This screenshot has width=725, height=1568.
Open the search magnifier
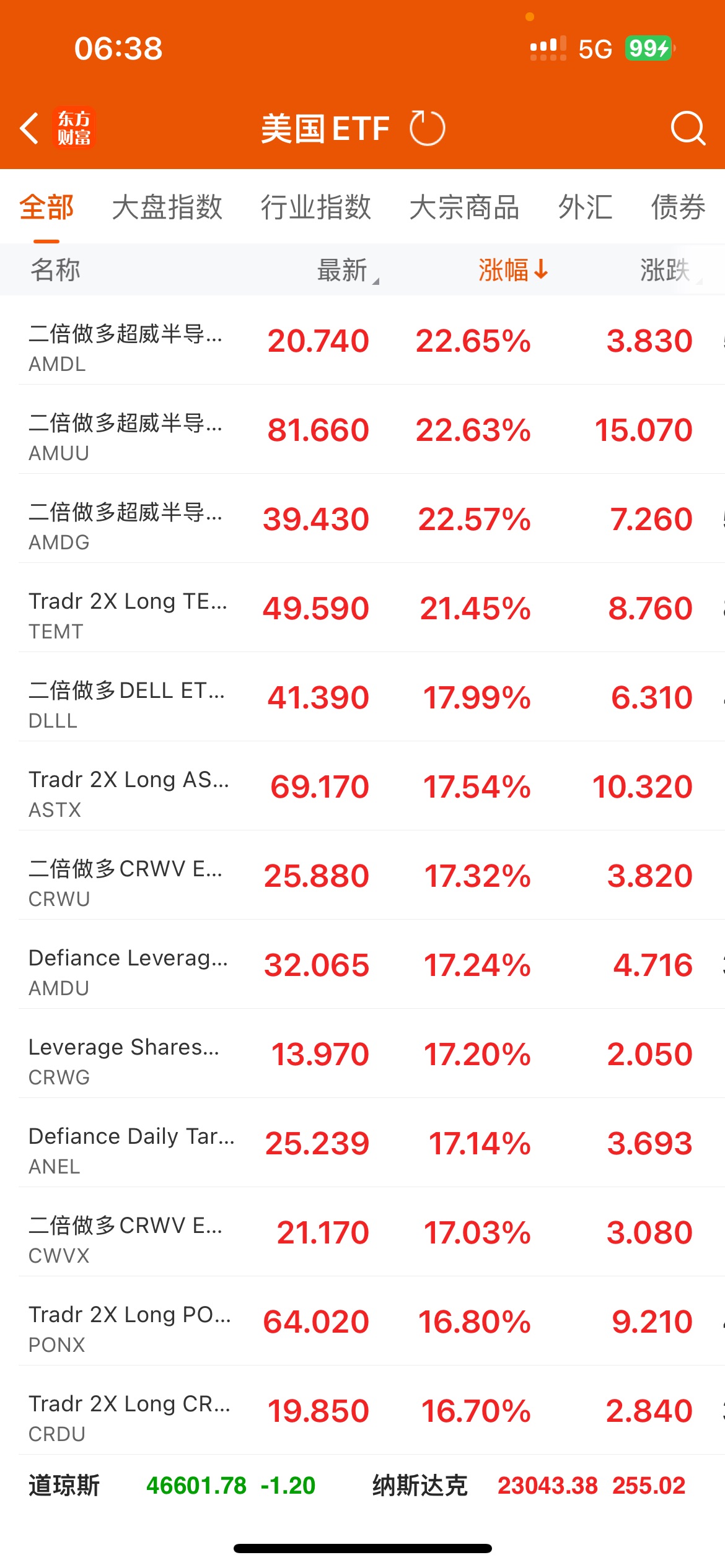688,128
